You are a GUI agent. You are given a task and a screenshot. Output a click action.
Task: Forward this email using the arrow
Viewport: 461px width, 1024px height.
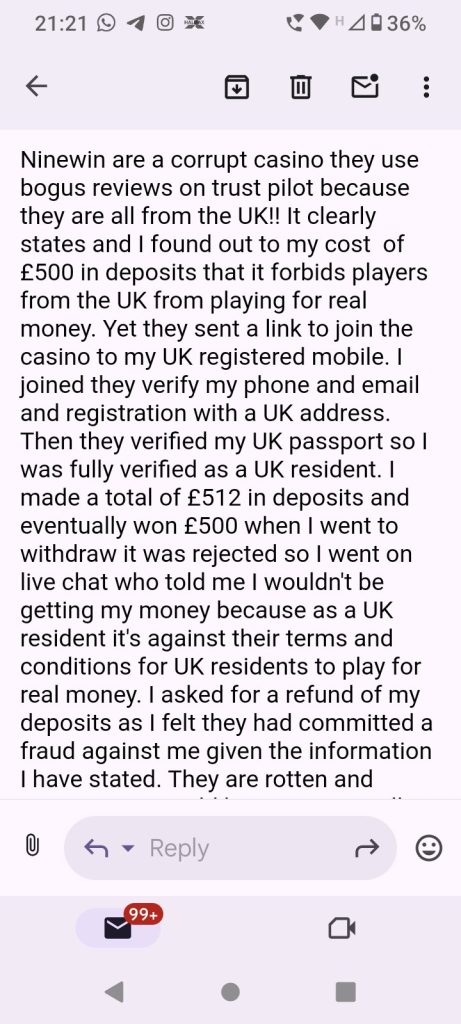(366, 848)
